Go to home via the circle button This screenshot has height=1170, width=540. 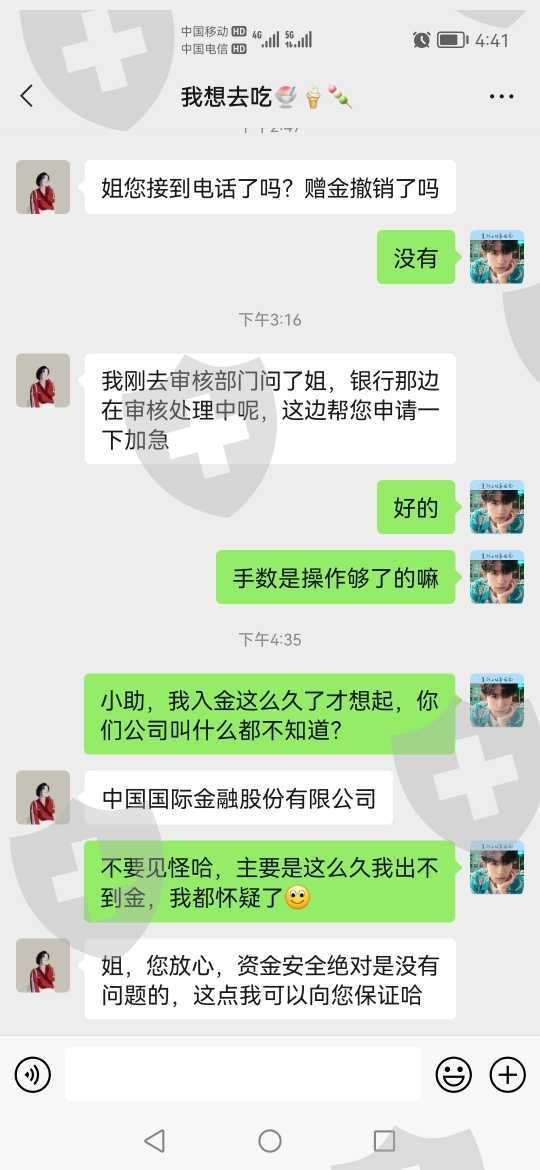(x=269, y=1140)
